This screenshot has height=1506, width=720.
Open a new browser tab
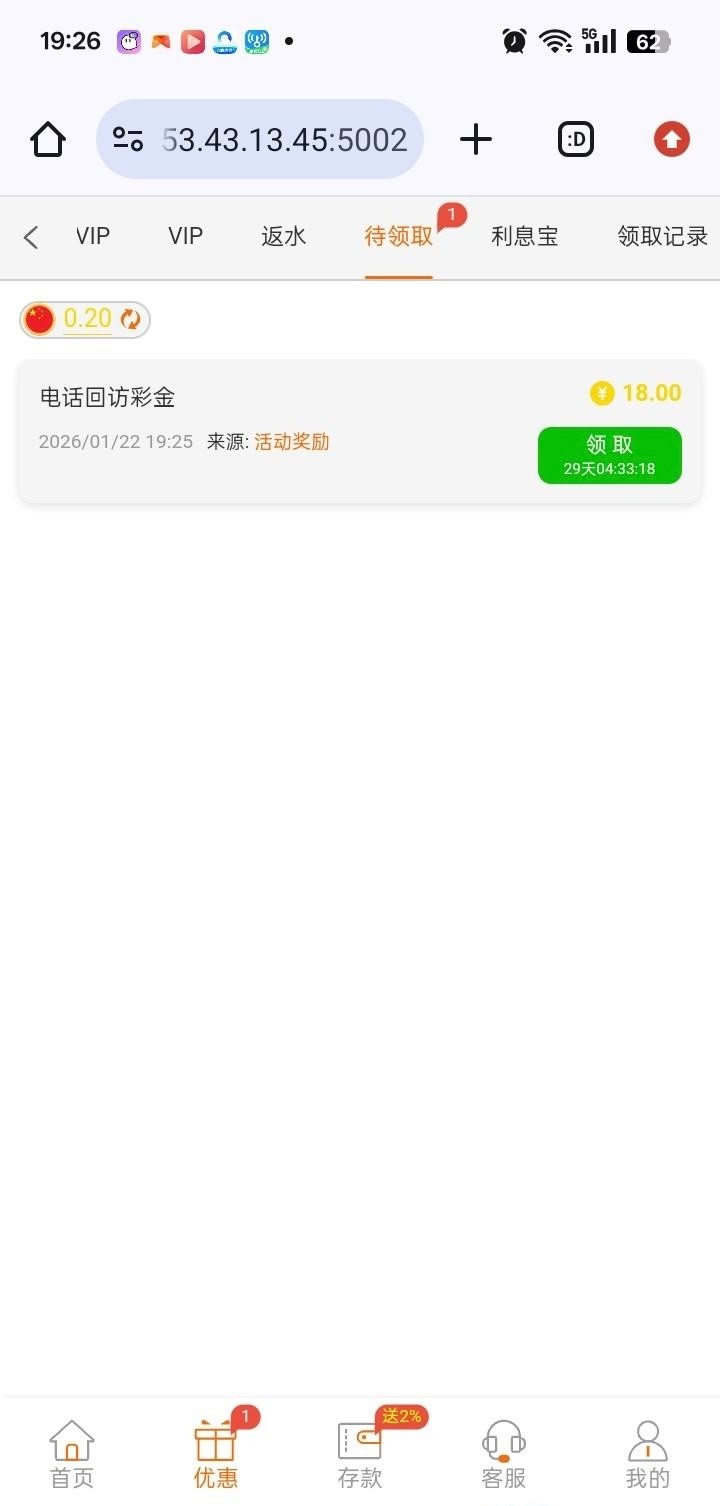pos(476,139)
